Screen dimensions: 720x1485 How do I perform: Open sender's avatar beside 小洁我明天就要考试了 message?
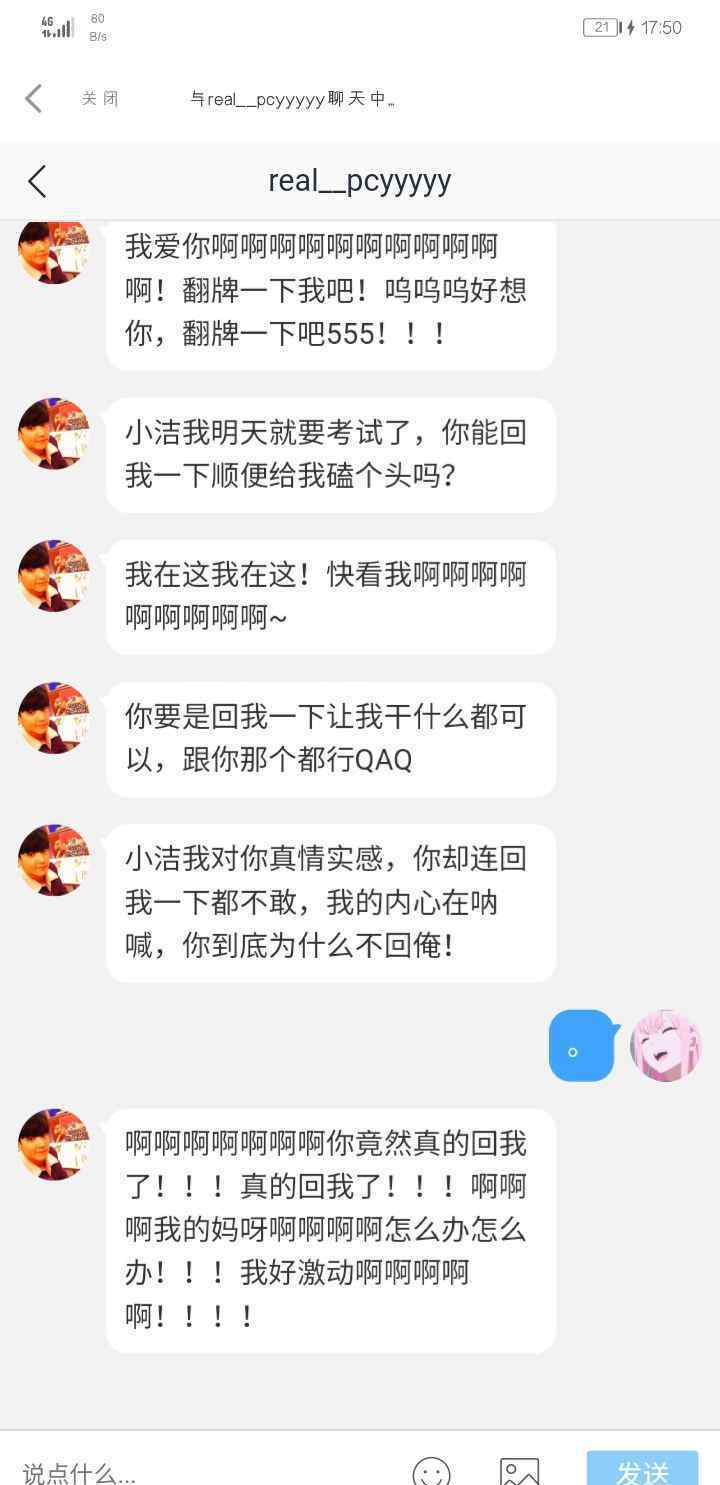pos(54,434)
